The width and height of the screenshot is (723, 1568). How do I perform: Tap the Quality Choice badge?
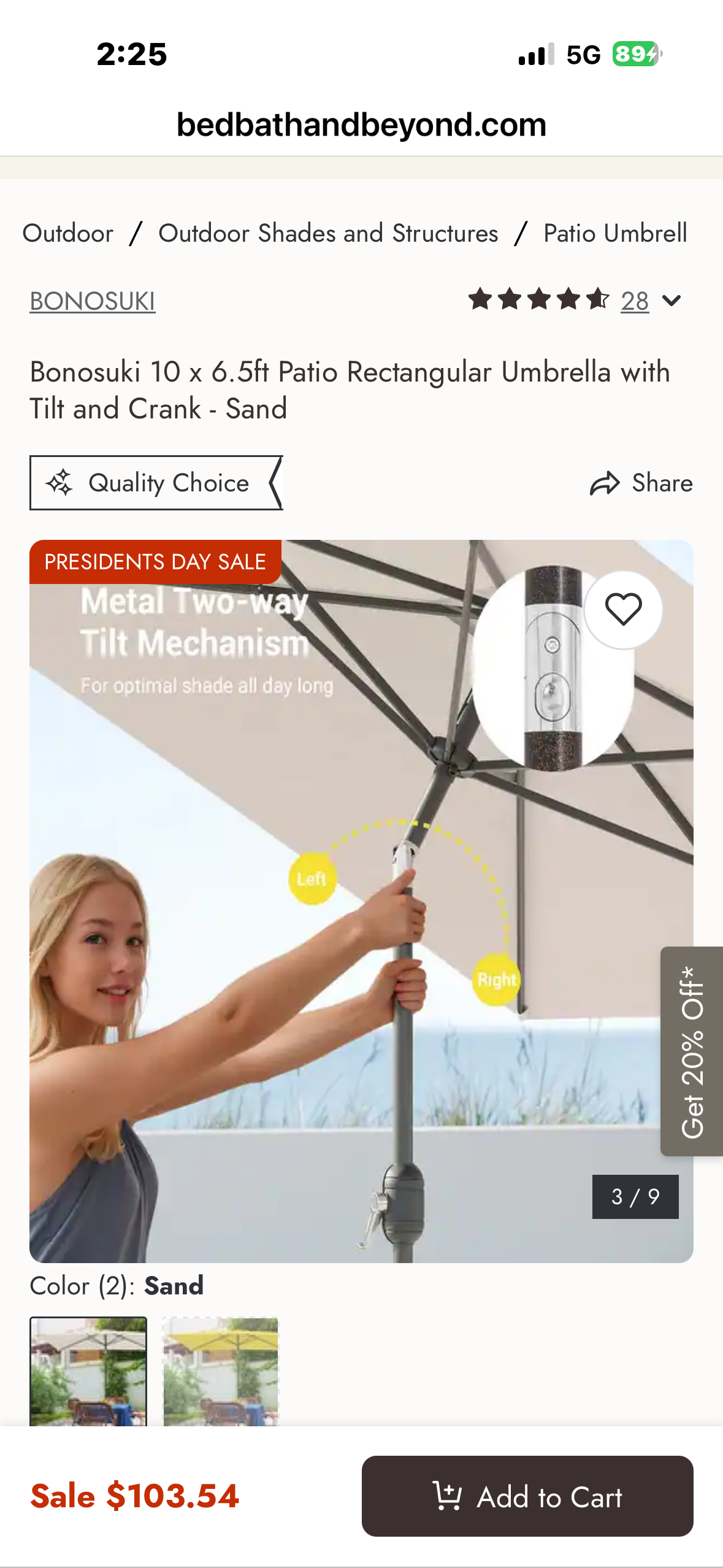coord(156,483)
